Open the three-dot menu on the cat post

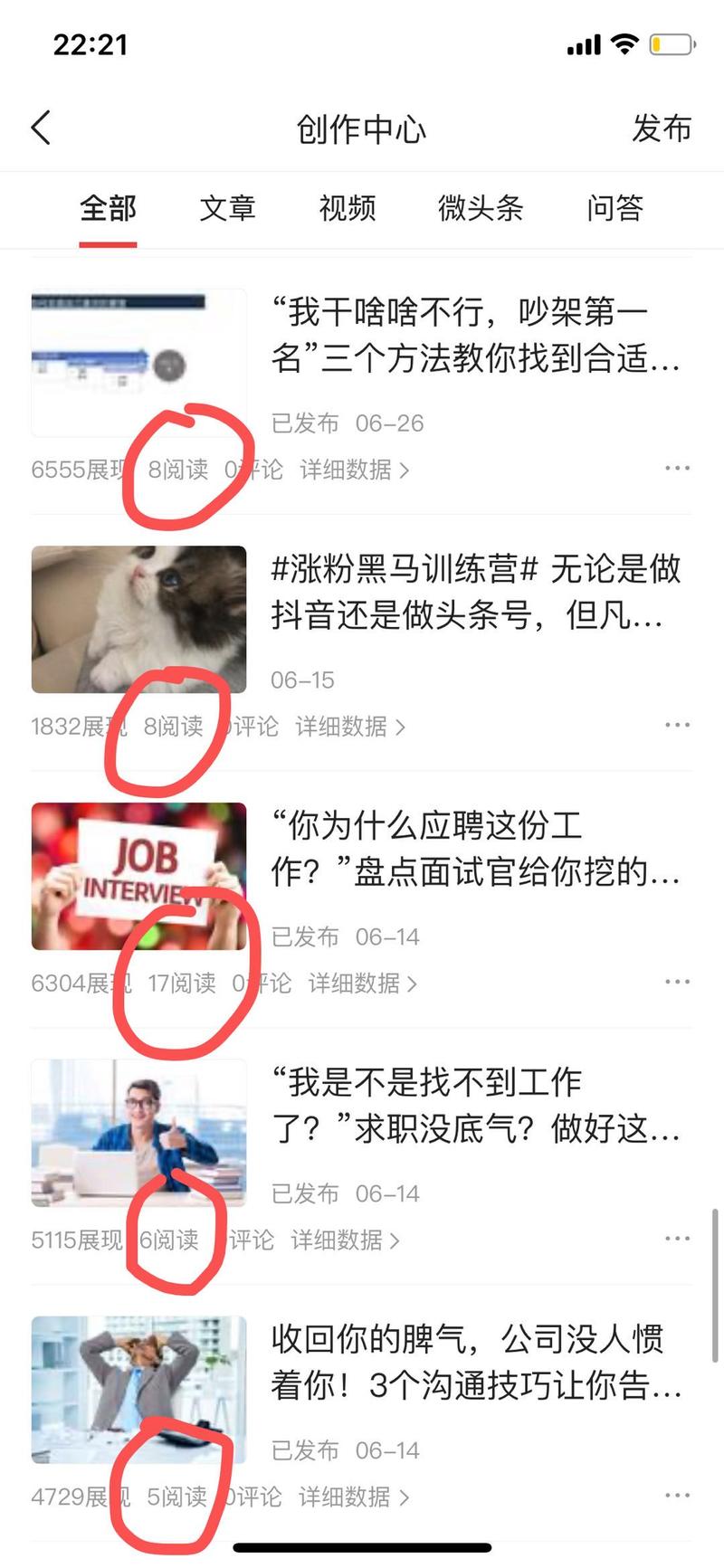point(676,724)
